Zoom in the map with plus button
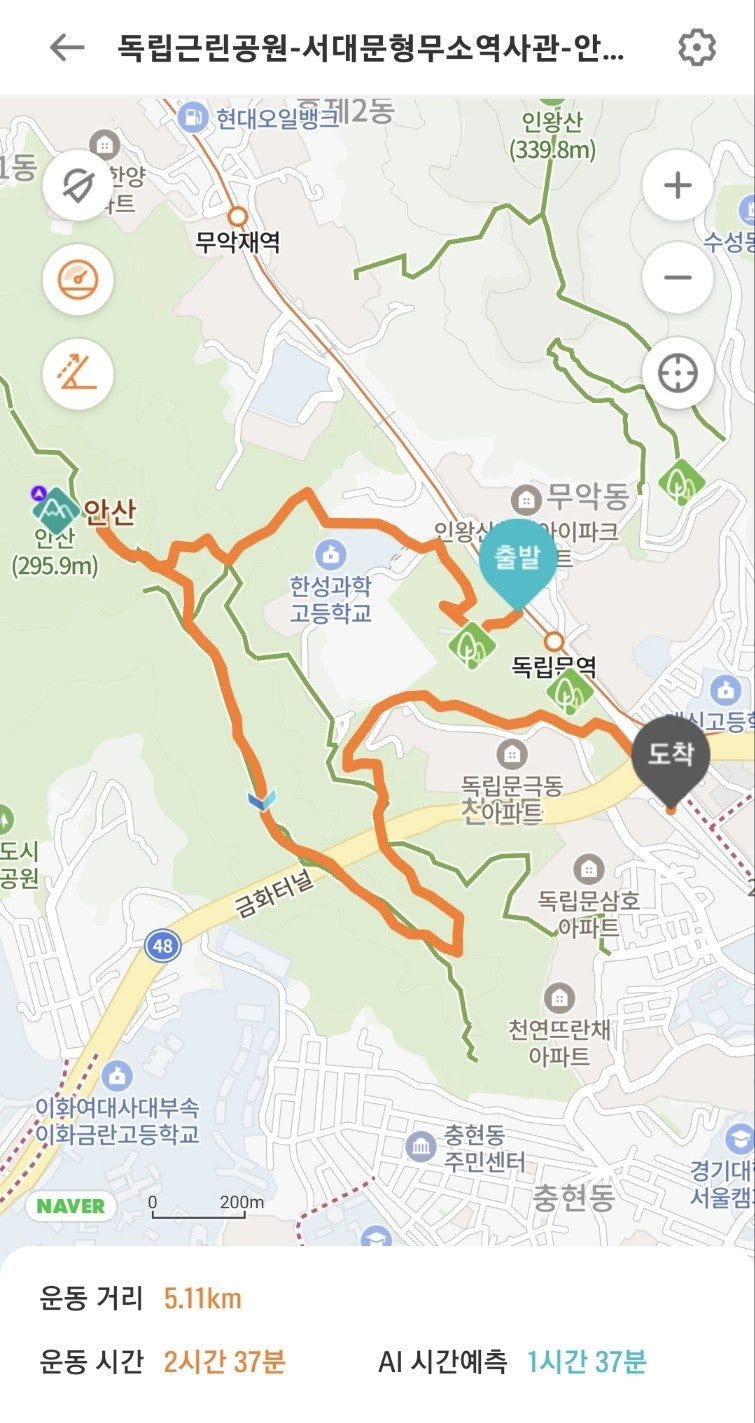Image resolution: width=755 pixels, height=1423 pixels. 678,186
